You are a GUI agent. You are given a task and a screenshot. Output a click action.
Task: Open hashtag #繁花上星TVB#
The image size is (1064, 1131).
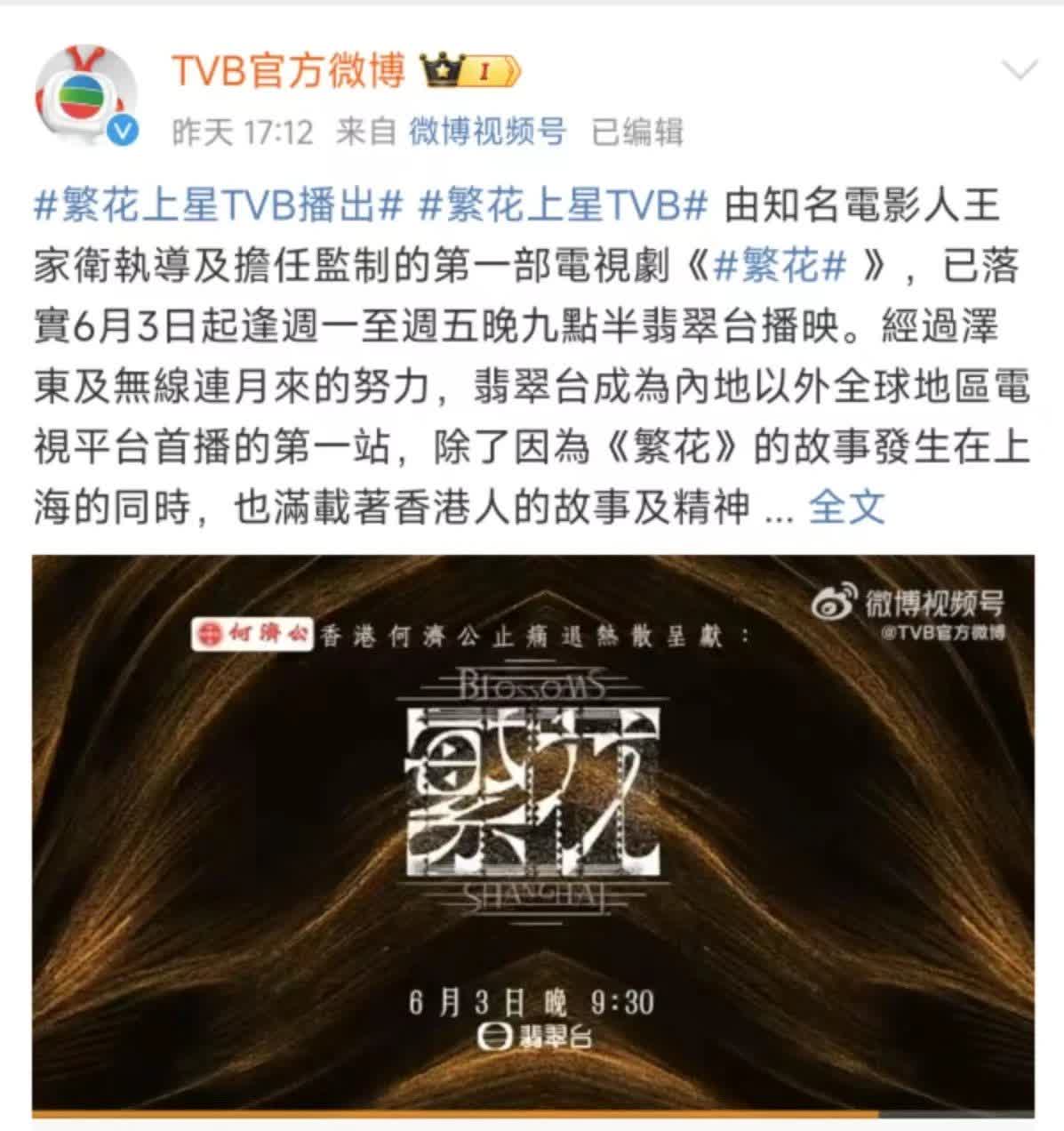tap(562, 205)
